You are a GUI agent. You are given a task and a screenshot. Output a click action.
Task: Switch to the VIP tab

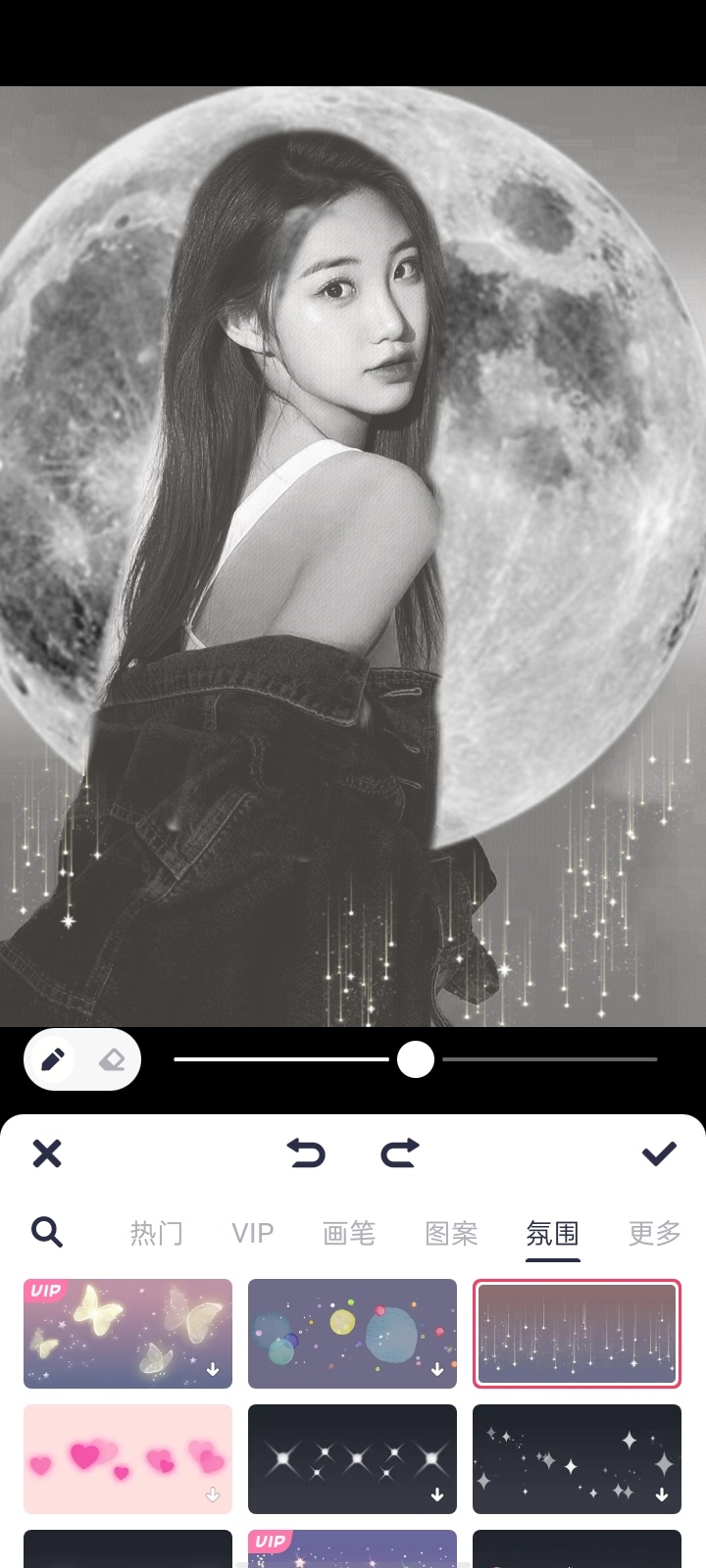[x=253, y=1233]
